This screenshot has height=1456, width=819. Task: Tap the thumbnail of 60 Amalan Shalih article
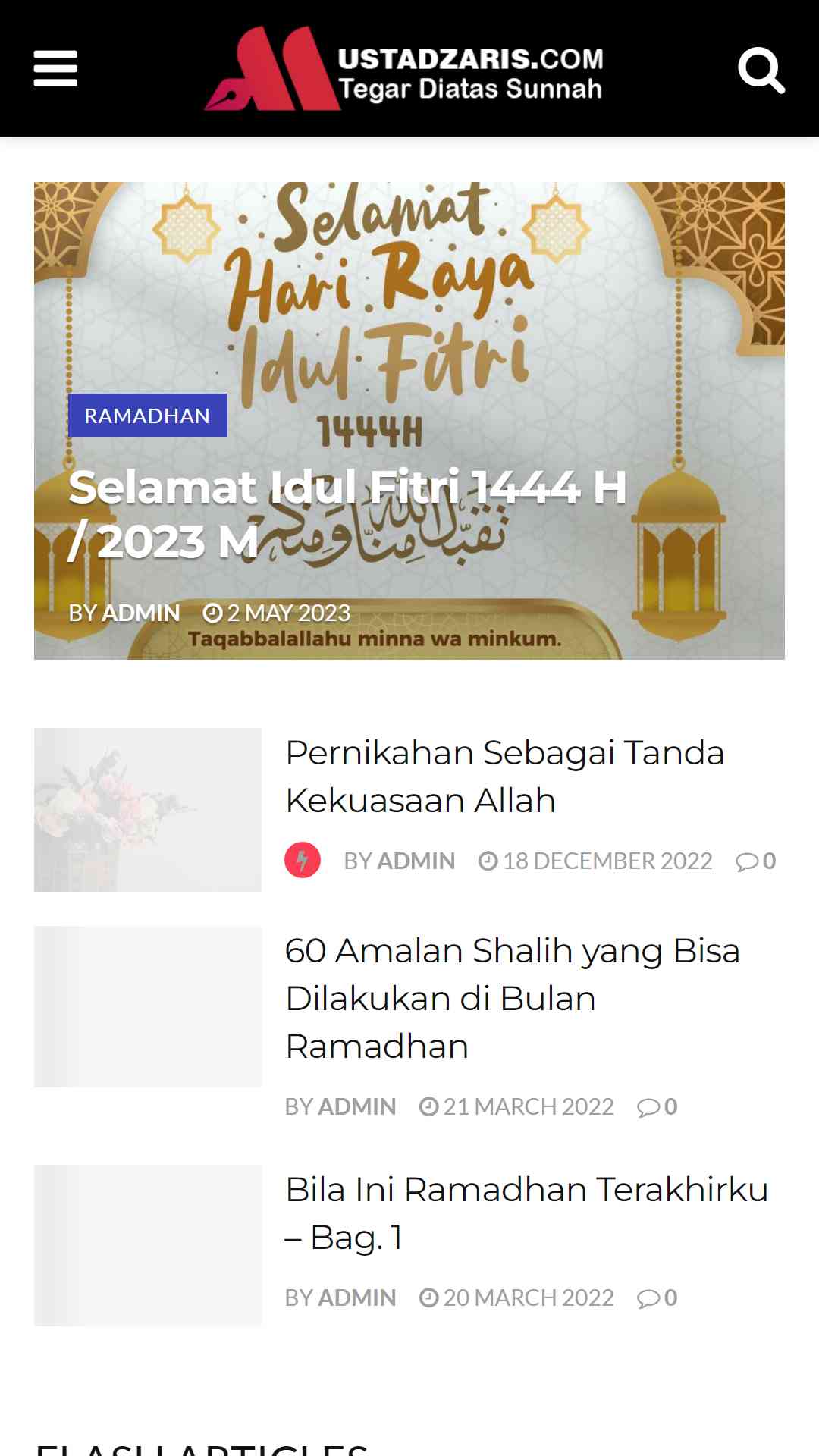pos(148,1007)
